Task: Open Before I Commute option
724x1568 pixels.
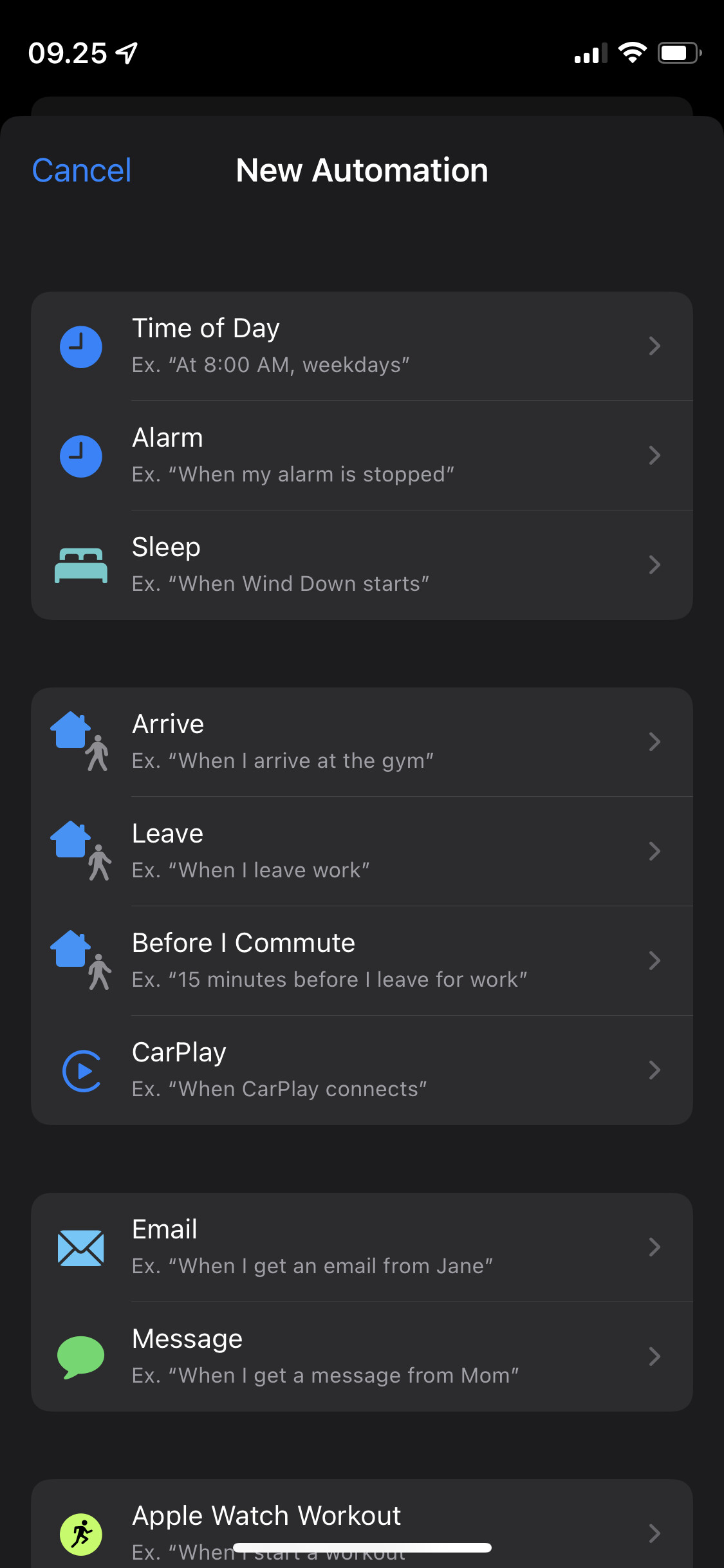Action: point(362,961)
